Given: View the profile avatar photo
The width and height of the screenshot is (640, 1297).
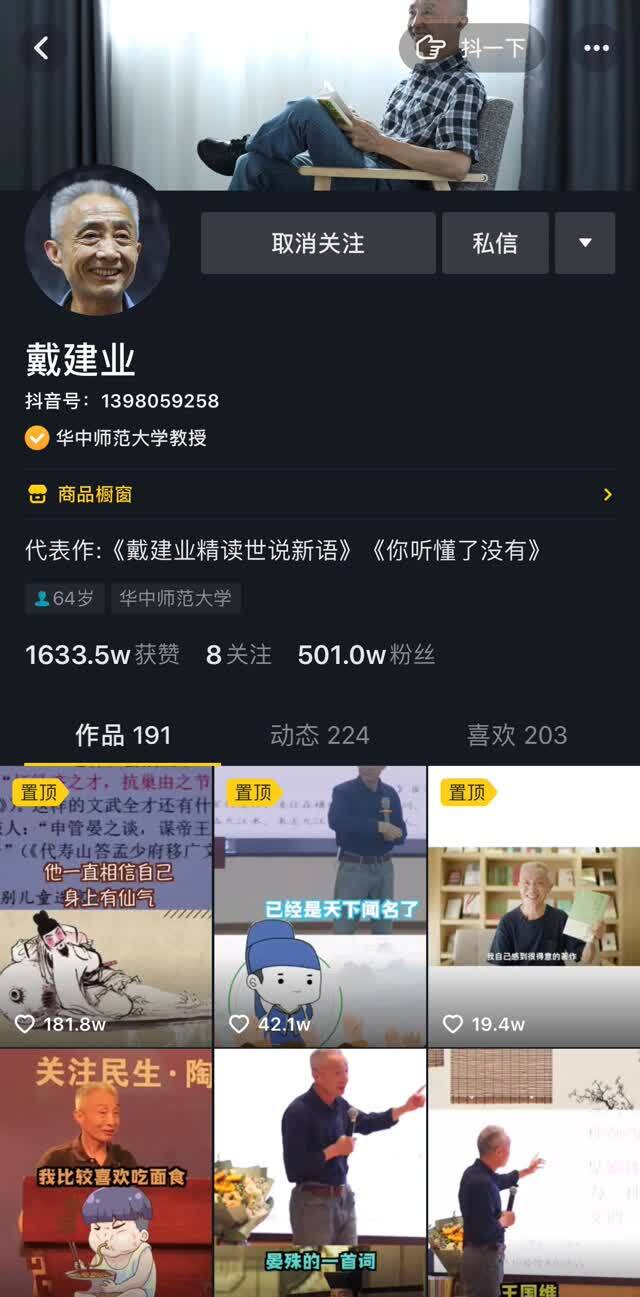Looking at the screenshot, I should pos(97,241).
